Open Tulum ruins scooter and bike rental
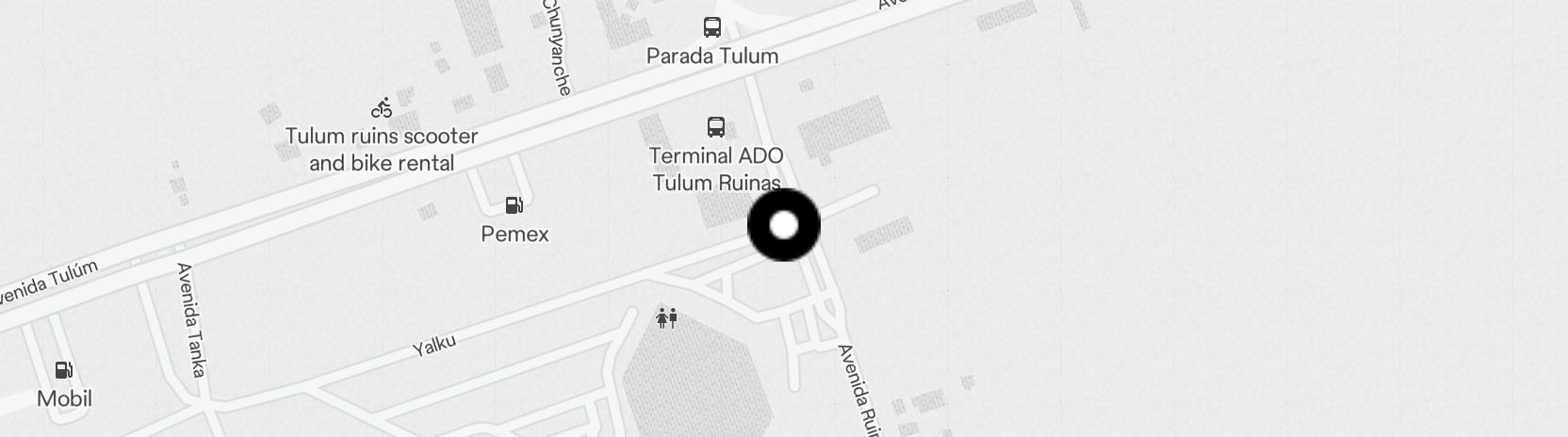The image size is (1568, 437). click(x=382, y=108)
